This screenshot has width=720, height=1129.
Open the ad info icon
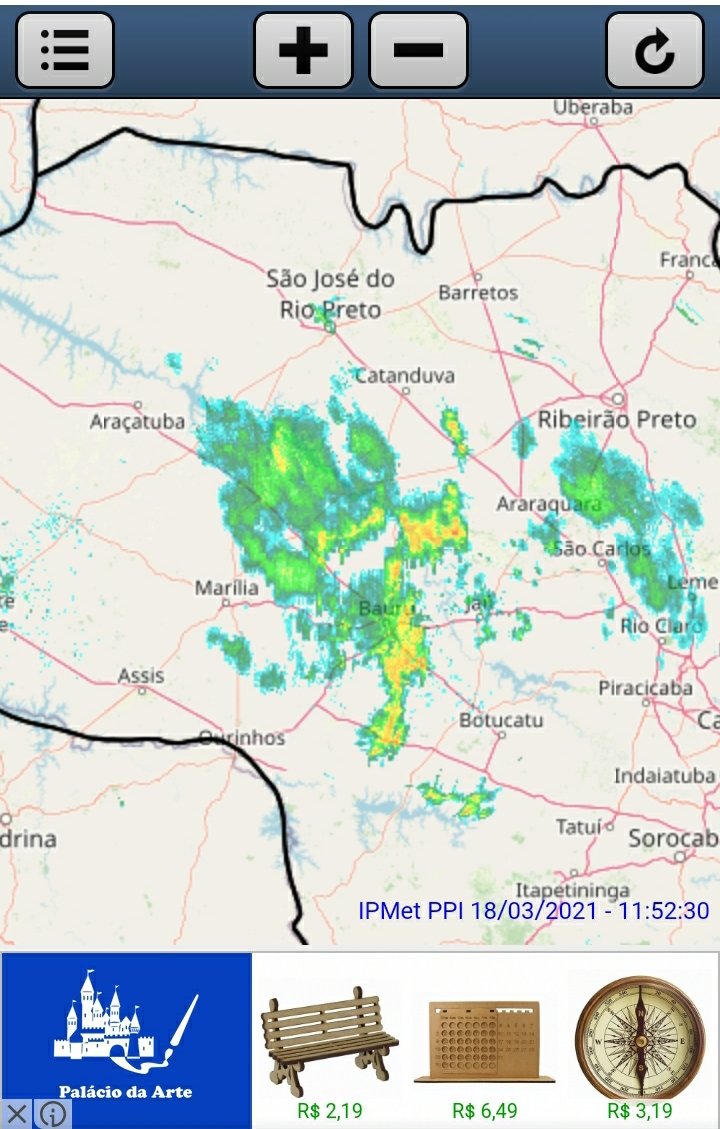coord(53,1113)
